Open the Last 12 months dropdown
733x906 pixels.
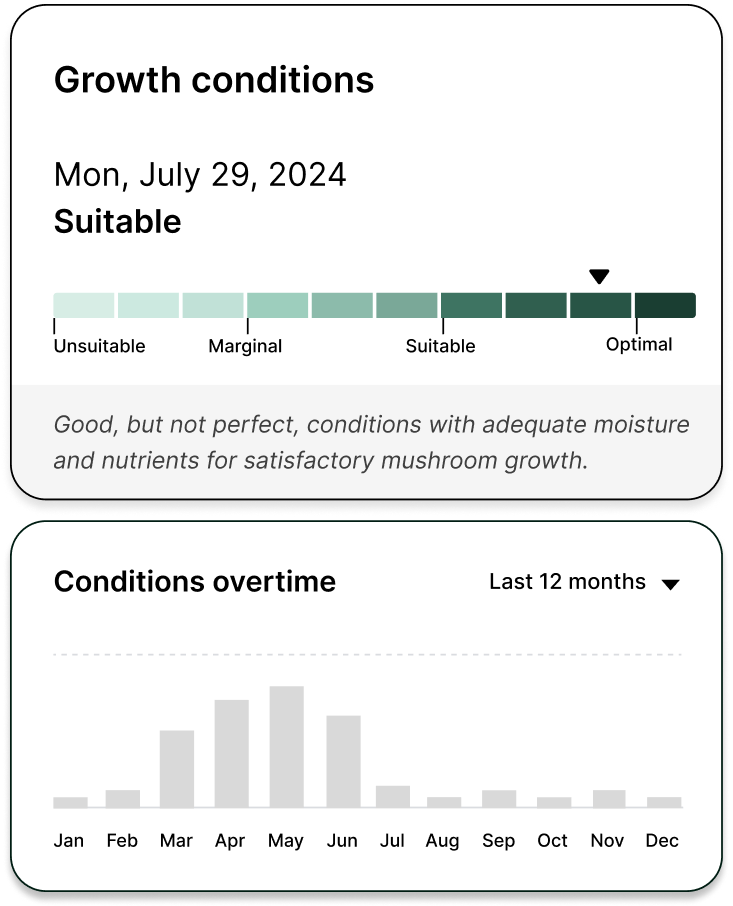(584, 582)
